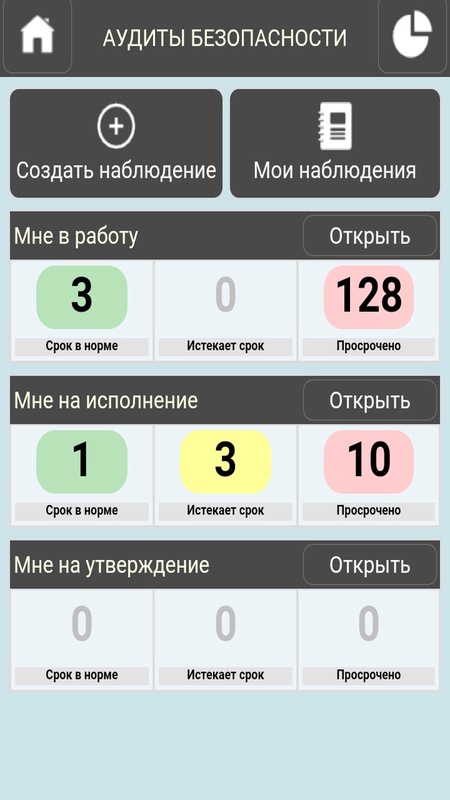Select the green 3 Срок в норме tile
This screenshot has width=450, height=800.
pyautogui.click(x=82, y=311)
